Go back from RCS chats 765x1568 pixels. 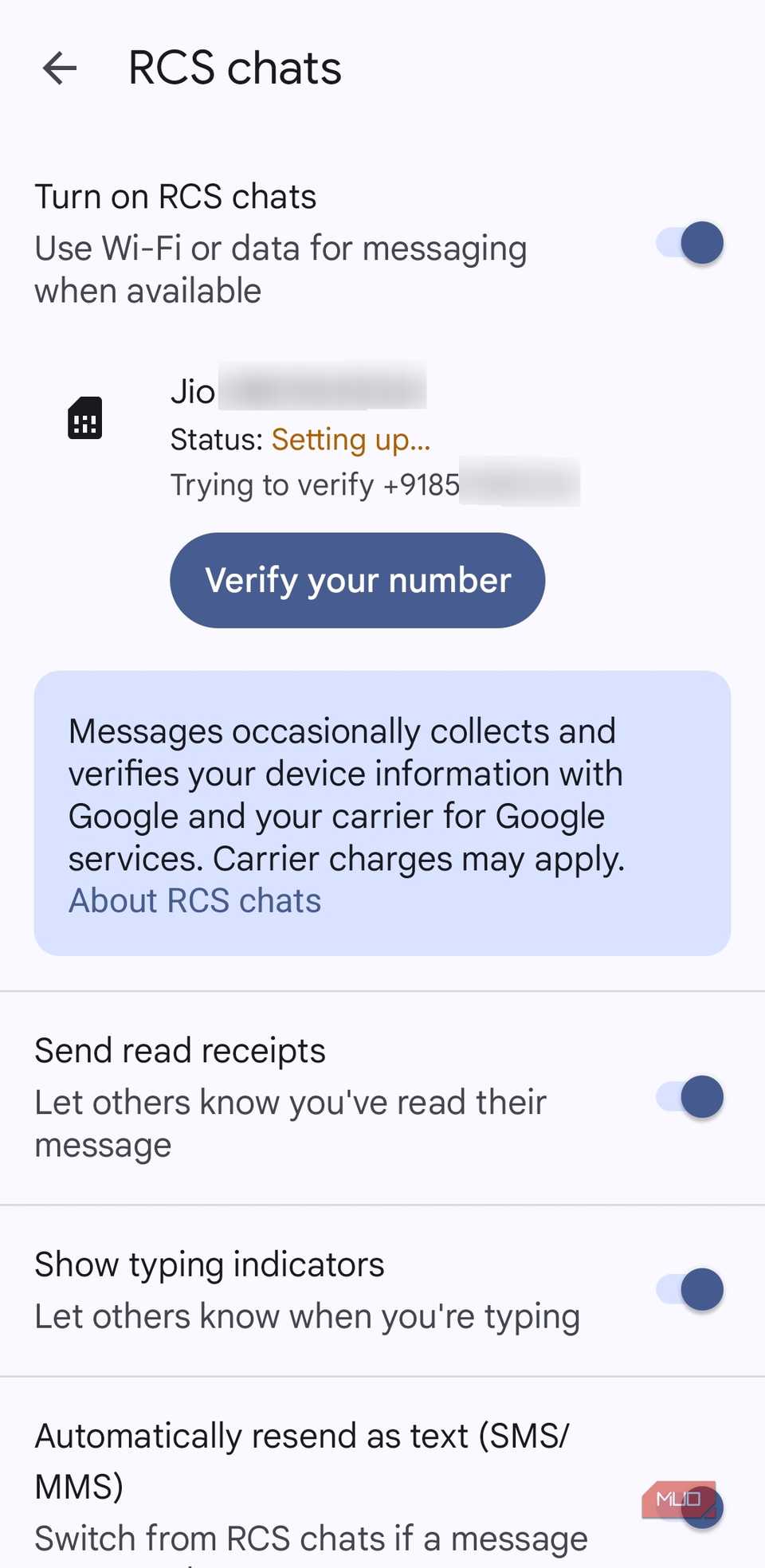[x=60, y=68]
